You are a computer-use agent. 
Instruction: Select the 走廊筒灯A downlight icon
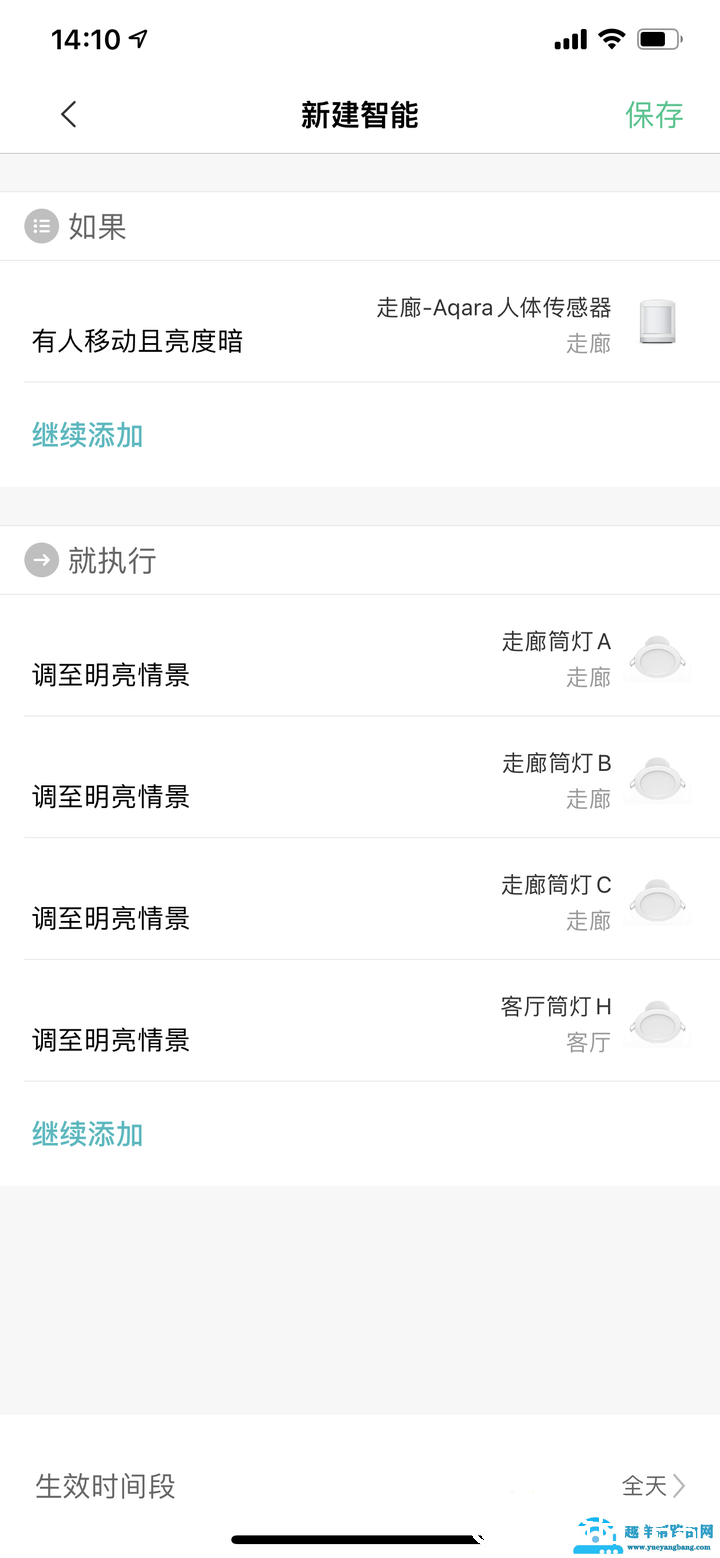point(656,658)
